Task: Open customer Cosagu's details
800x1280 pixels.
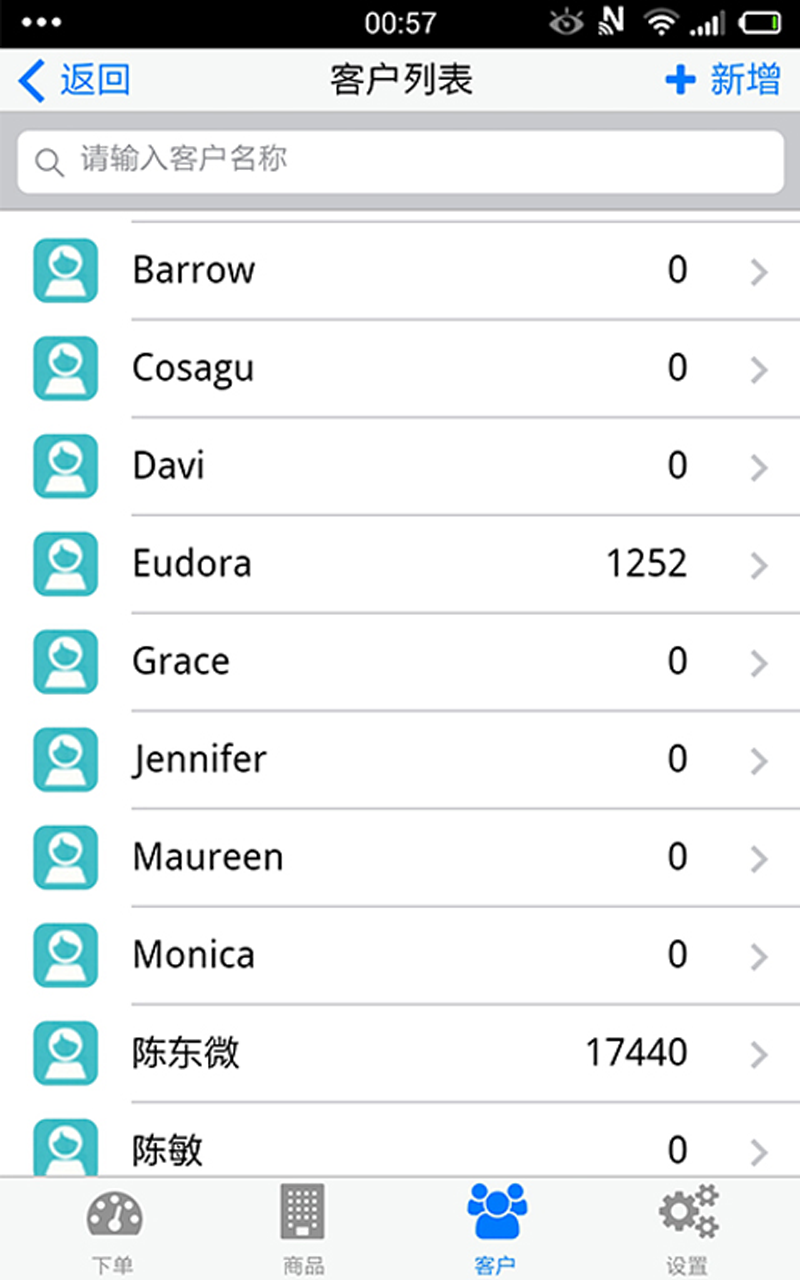Action: pyautogui.click(x=400, y=368)
